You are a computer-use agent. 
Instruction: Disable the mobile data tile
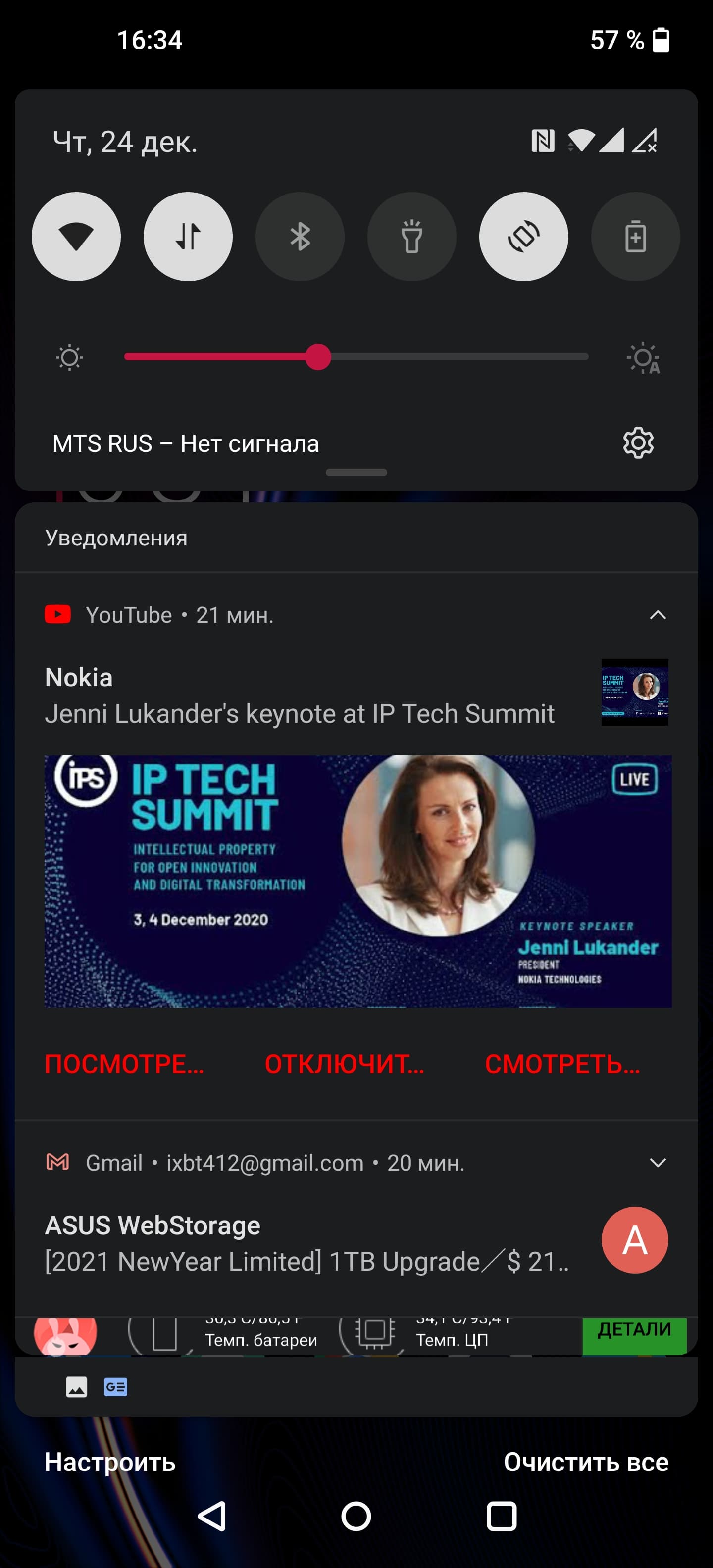click(x=188, y=237)
